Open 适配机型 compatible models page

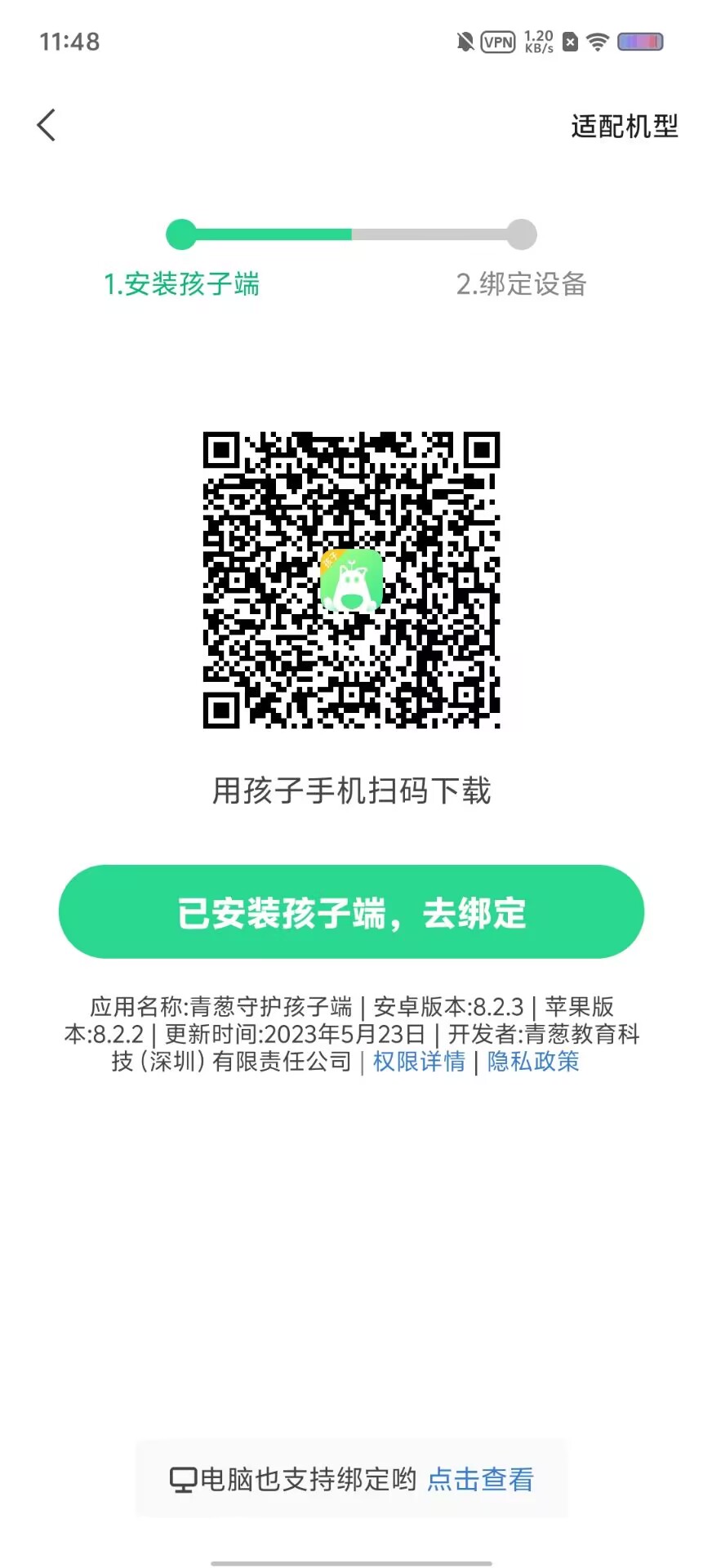(x=624, y=127)
